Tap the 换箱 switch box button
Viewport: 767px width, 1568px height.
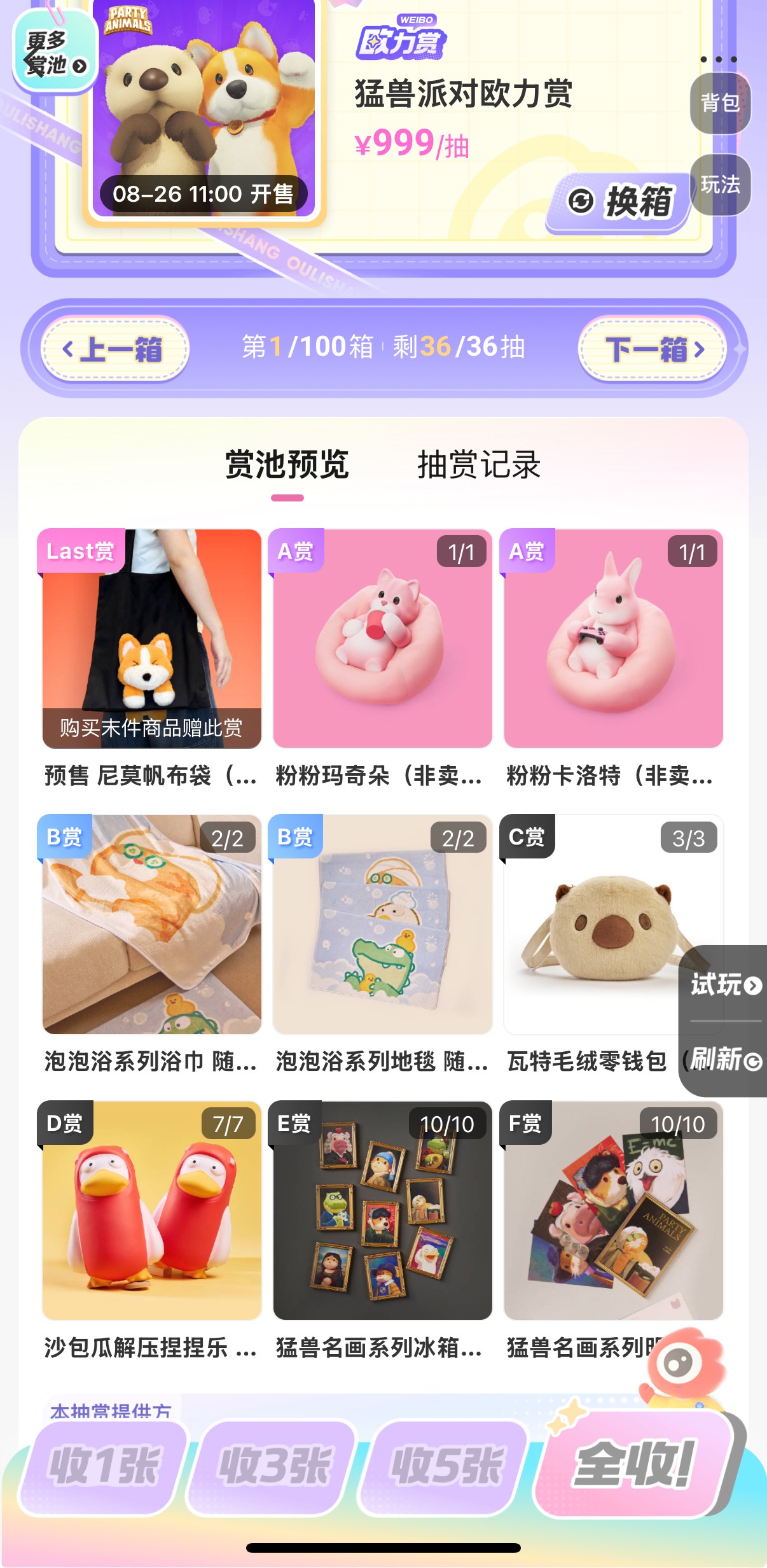619,202
